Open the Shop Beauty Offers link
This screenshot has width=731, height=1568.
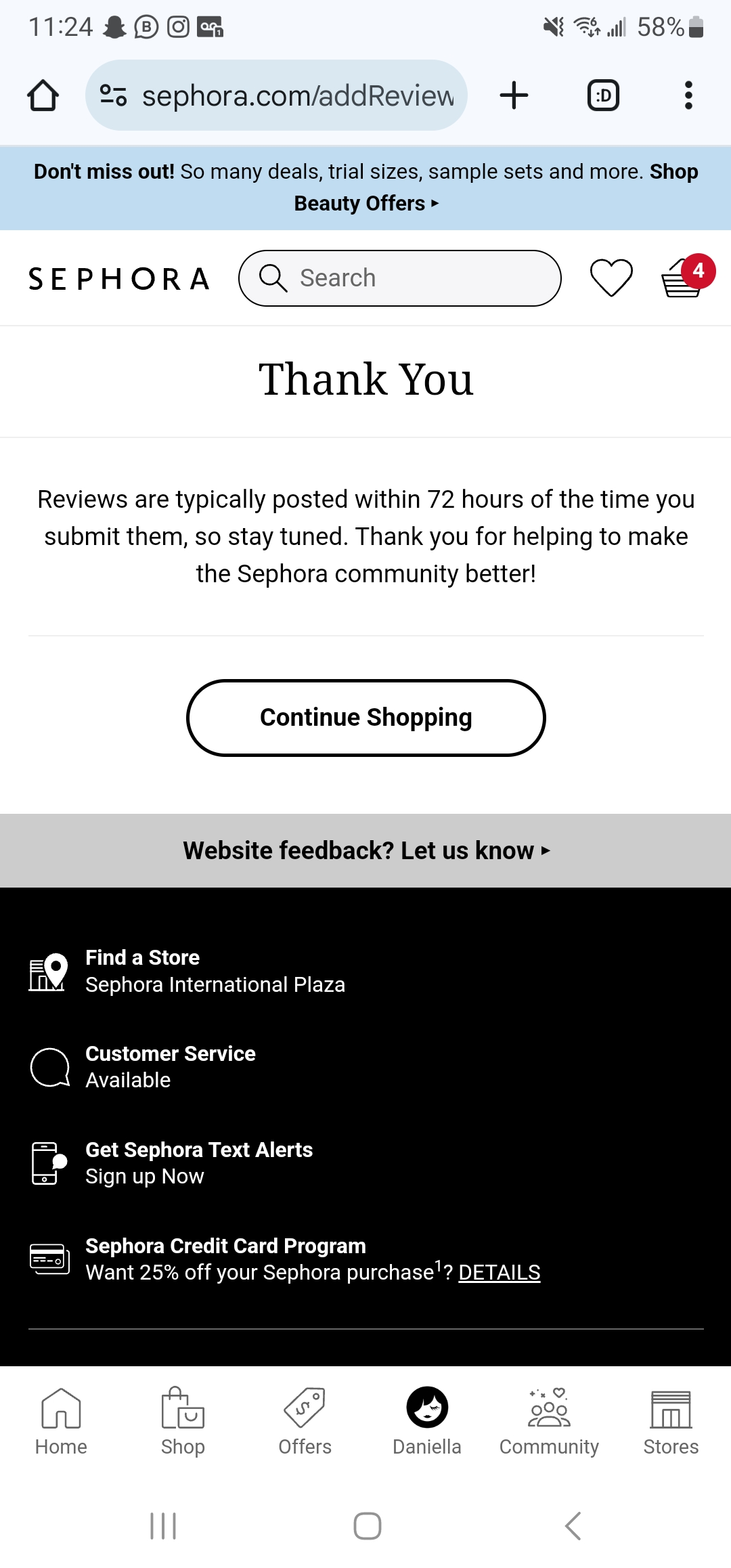[x=366, y=203]
